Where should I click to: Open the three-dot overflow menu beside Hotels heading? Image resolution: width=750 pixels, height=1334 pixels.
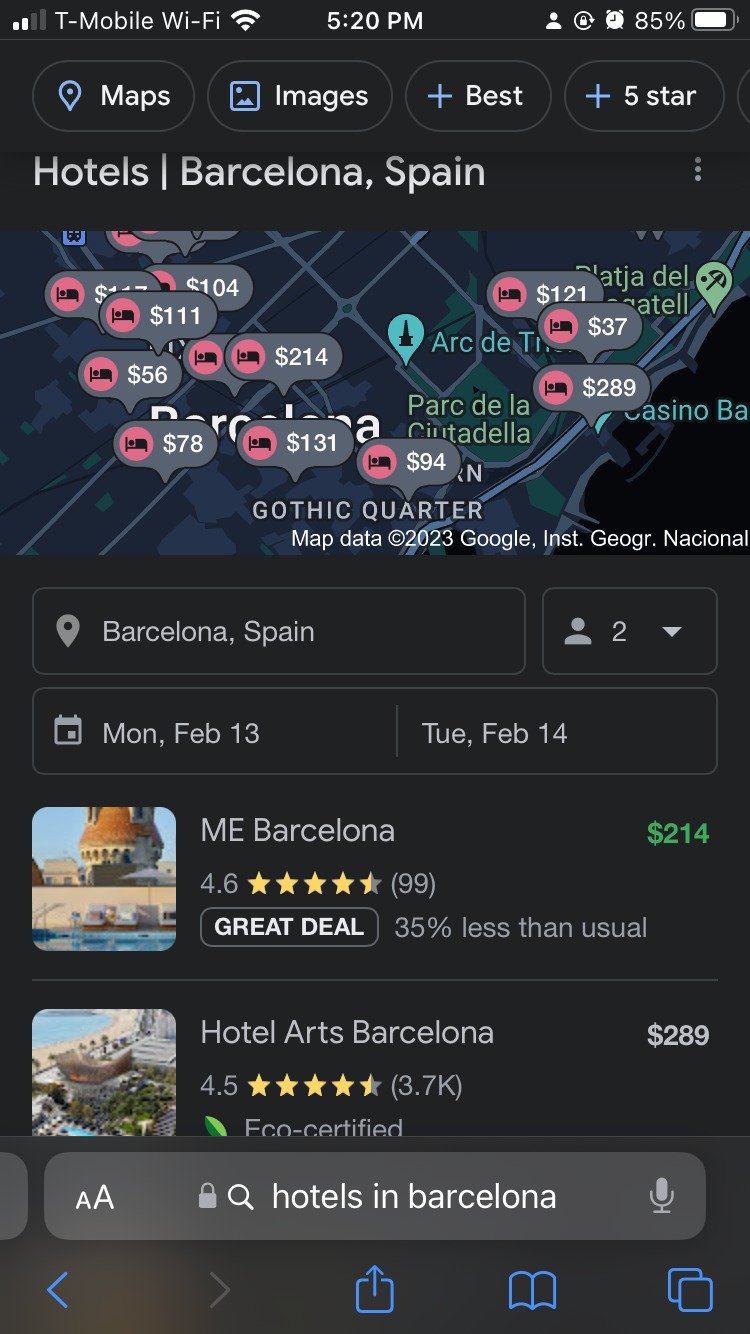(698, 170)
